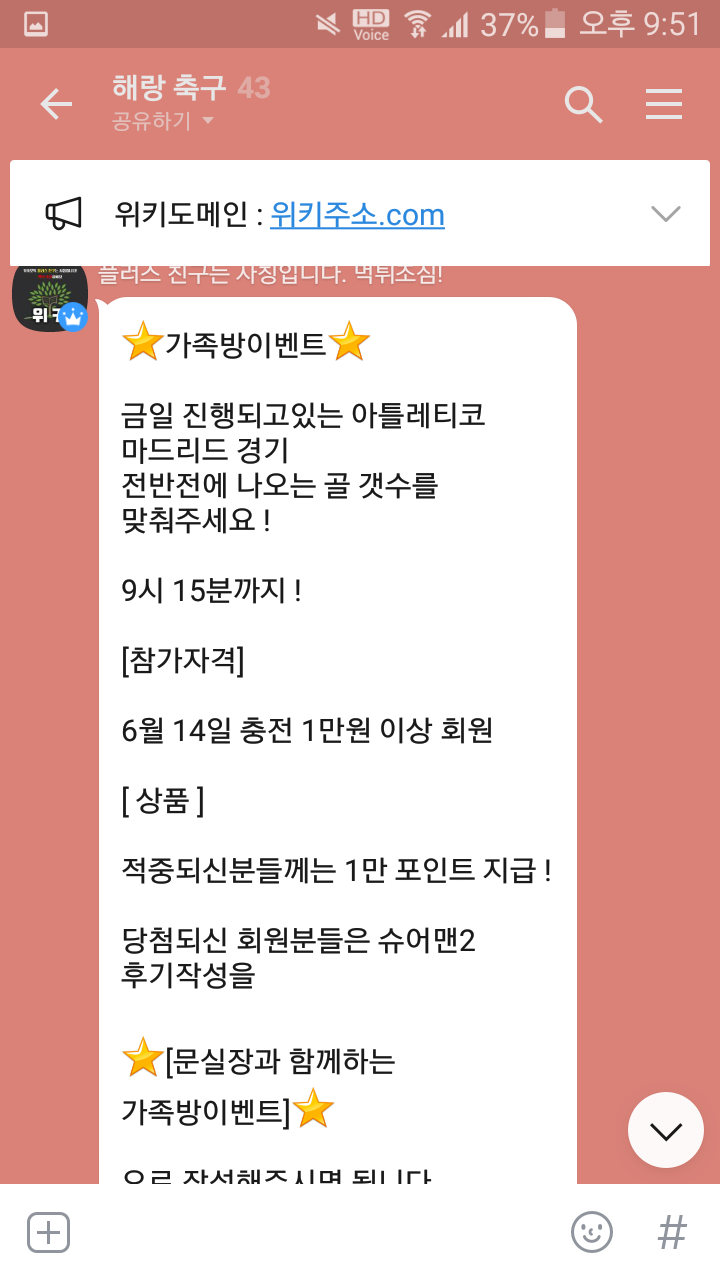Image resolution: width=720 pixels, height=1280 pixels.
Task: Expand the pinned notice chevron
Action: click(x=665, y=213)
